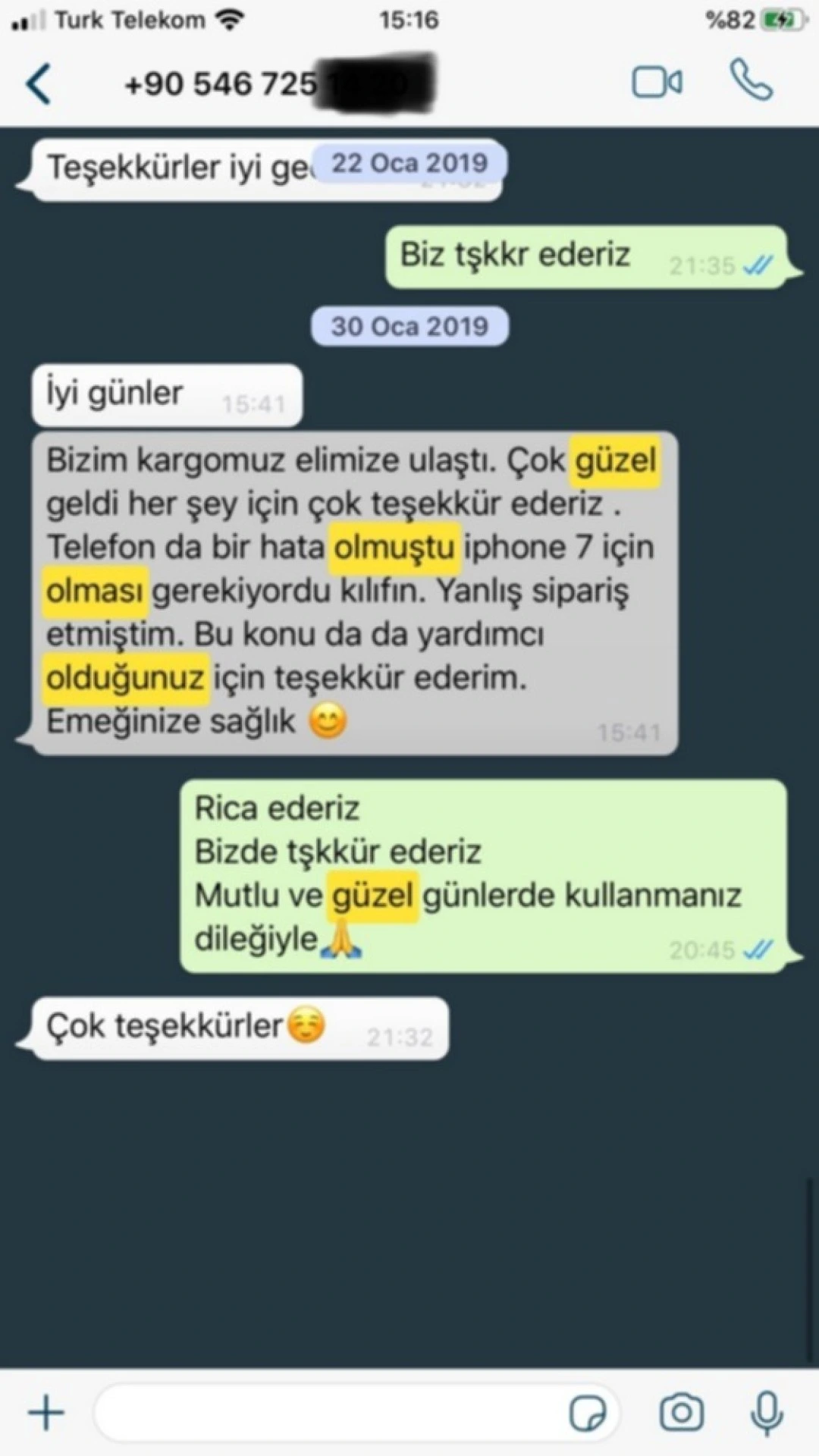Tap the back chevron to leave the chat
Viewport: 819px width, 1456px height.
39,82
